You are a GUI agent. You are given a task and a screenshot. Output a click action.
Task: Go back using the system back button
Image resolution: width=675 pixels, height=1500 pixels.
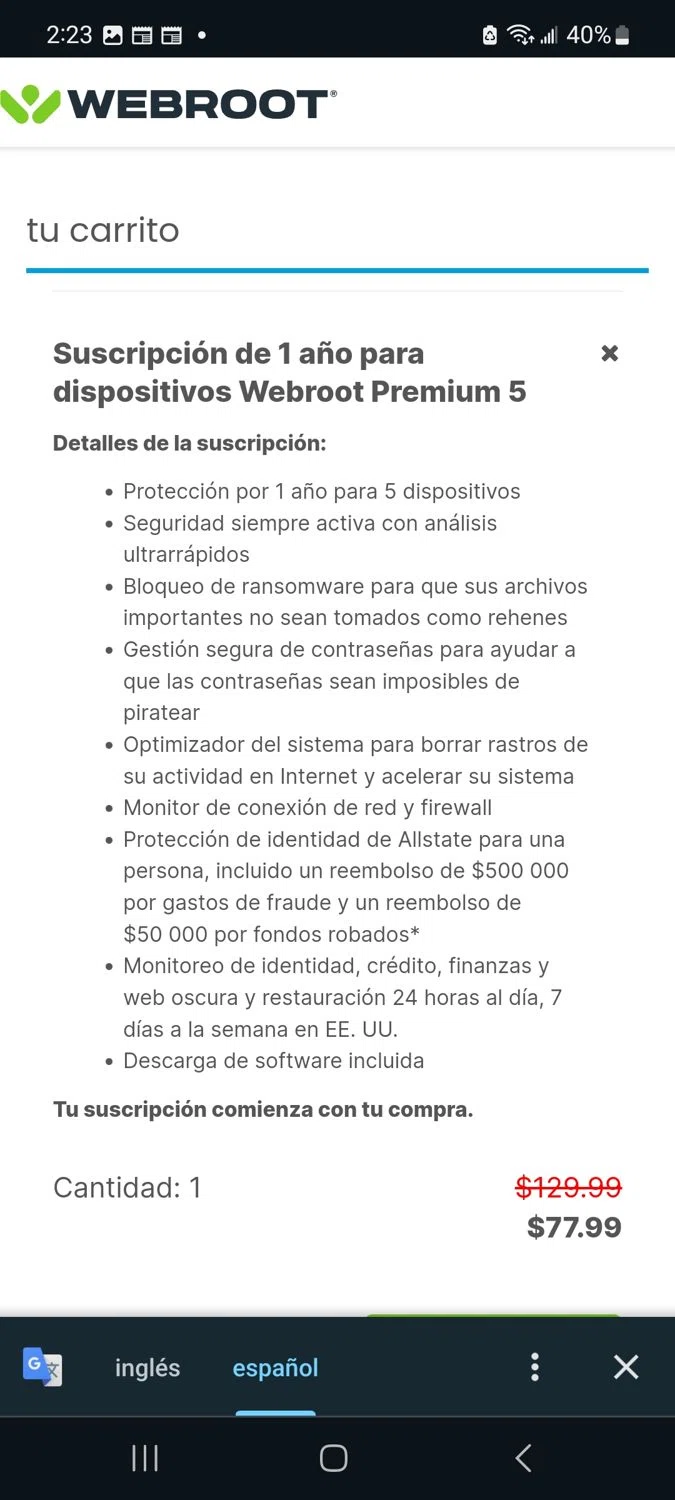tap(523, 1458)
